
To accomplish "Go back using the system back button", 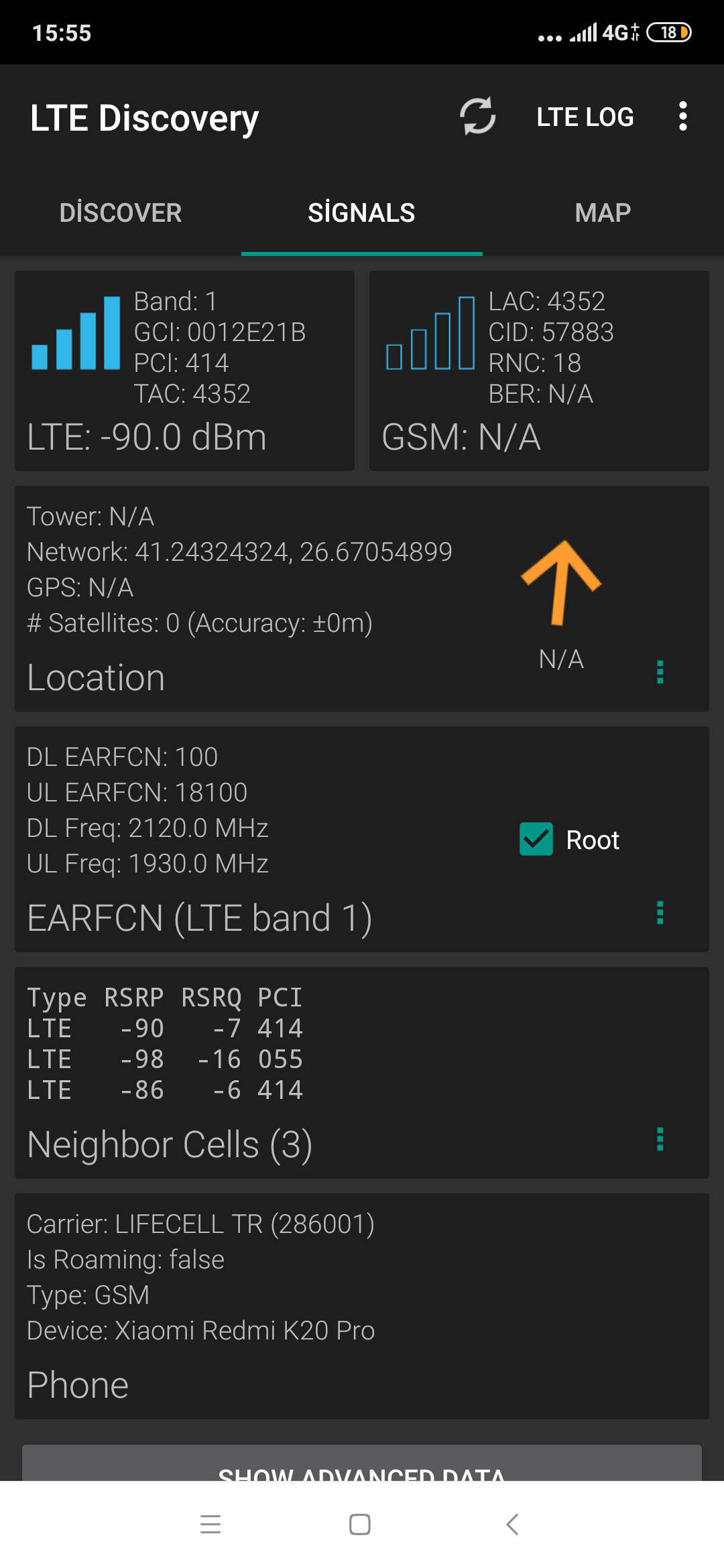I will click(x=513, y=1524).
